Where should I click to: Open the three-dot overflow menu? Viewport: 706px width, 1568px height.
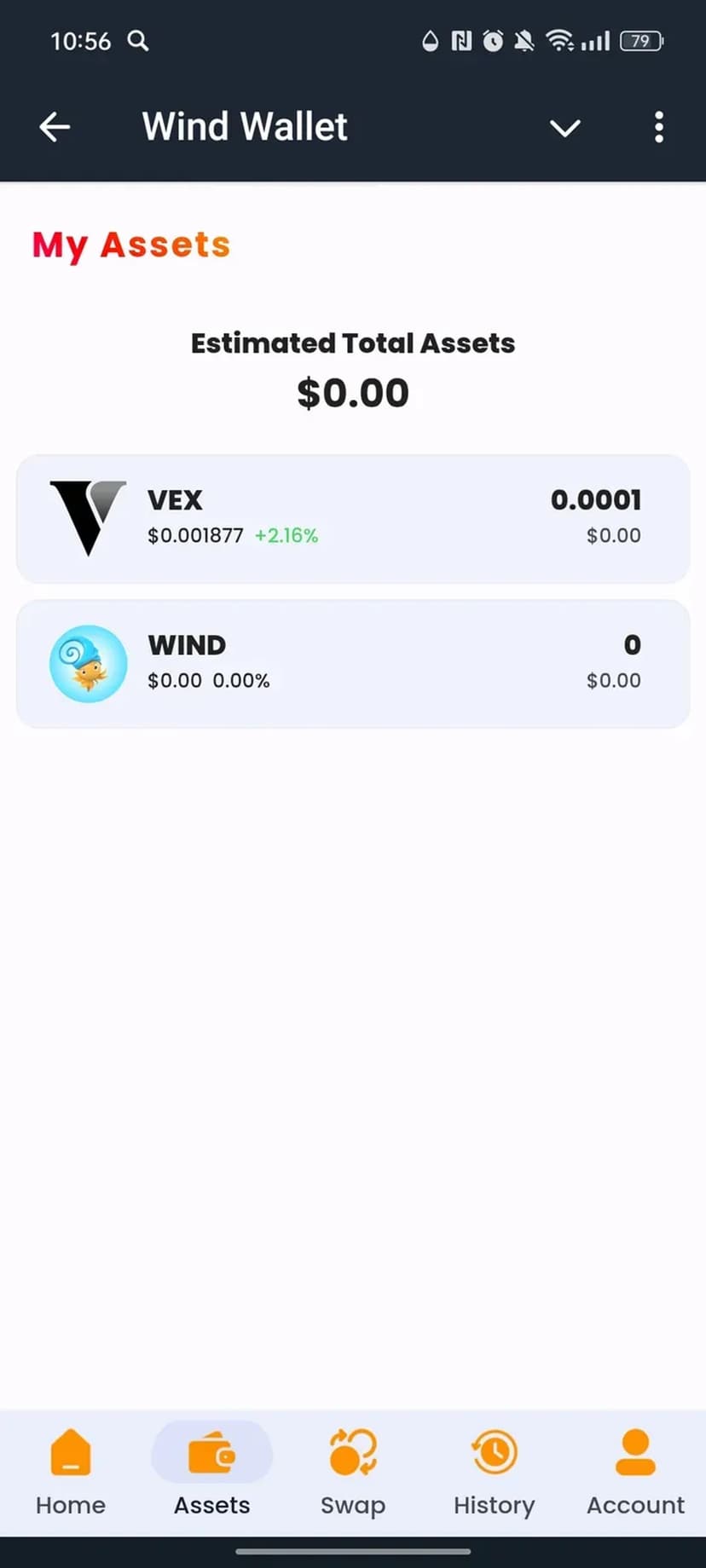(x=658, y=128)
